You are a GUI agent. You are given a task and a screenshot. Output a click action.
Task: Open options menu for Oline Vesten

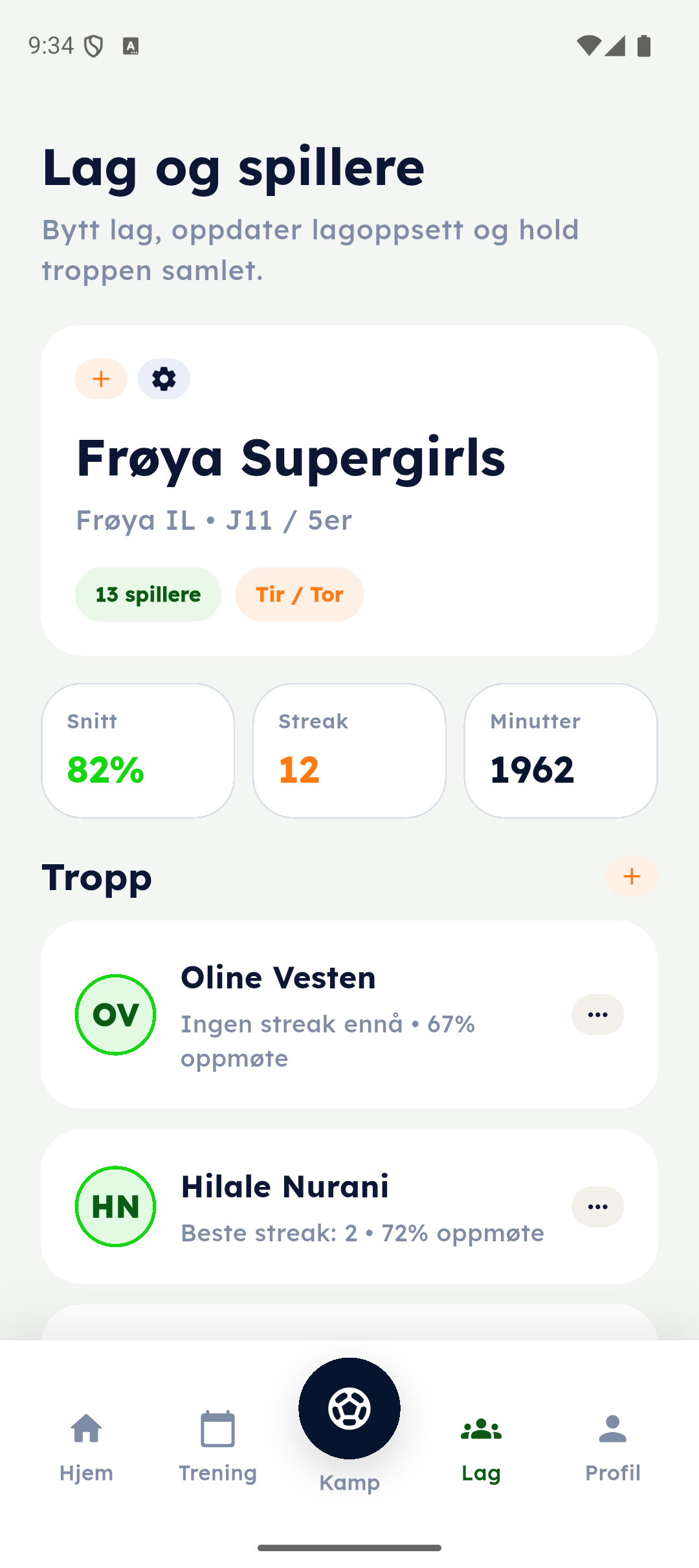point(597,1014)
